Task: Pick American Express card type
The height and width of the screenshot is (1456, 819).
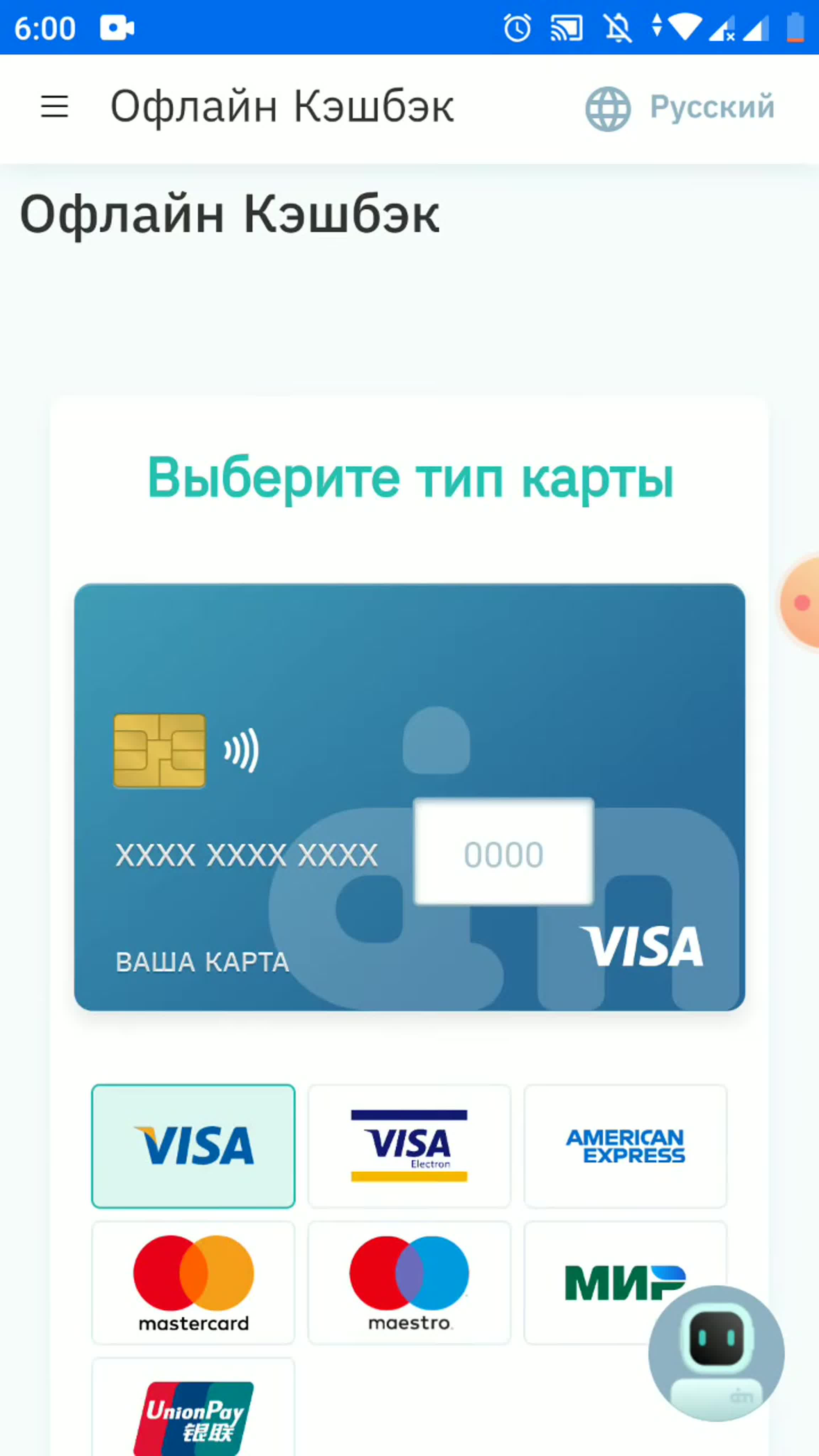Action: (x=625, y=1146)
